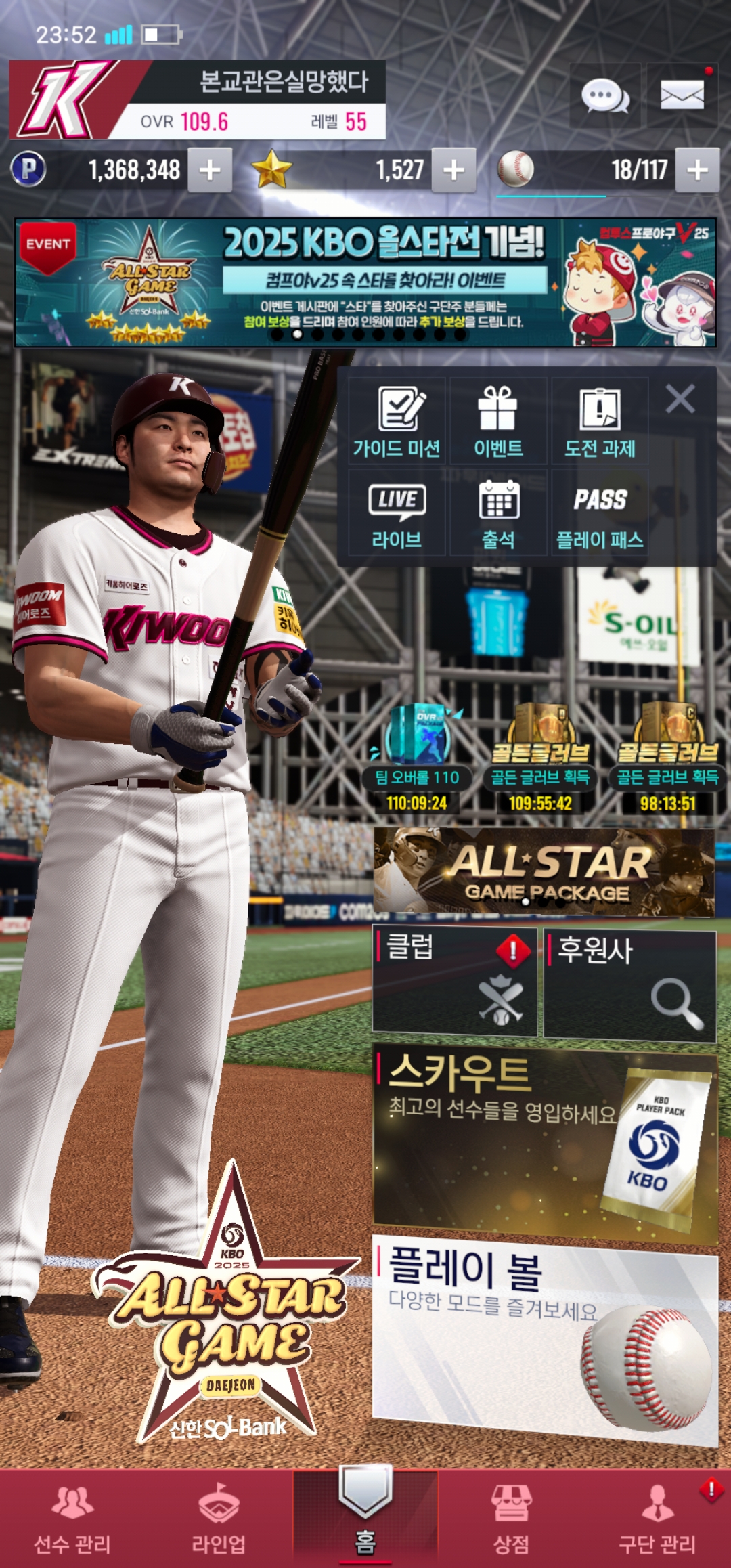Open 플레이 패스 PASS
Image resolution: width=731 pixels, height=1568 pixels.
point(600,514)
